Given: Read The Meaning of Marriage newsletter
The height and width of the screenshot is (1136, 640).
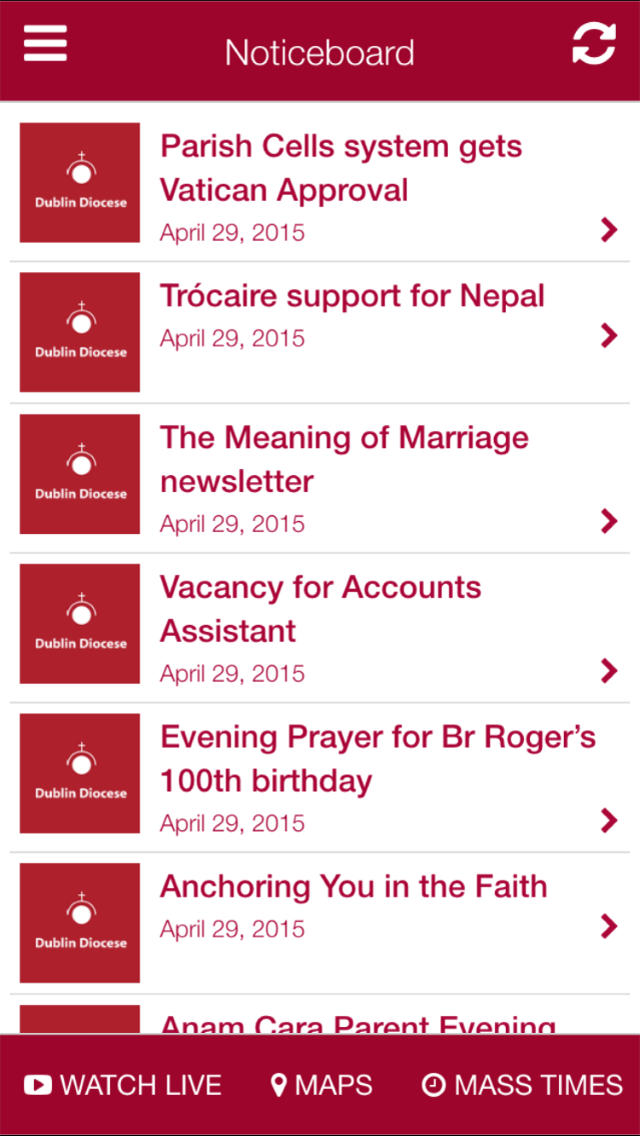Looking at the screenshot, I should pyautogui.click(x=320, y=478).
